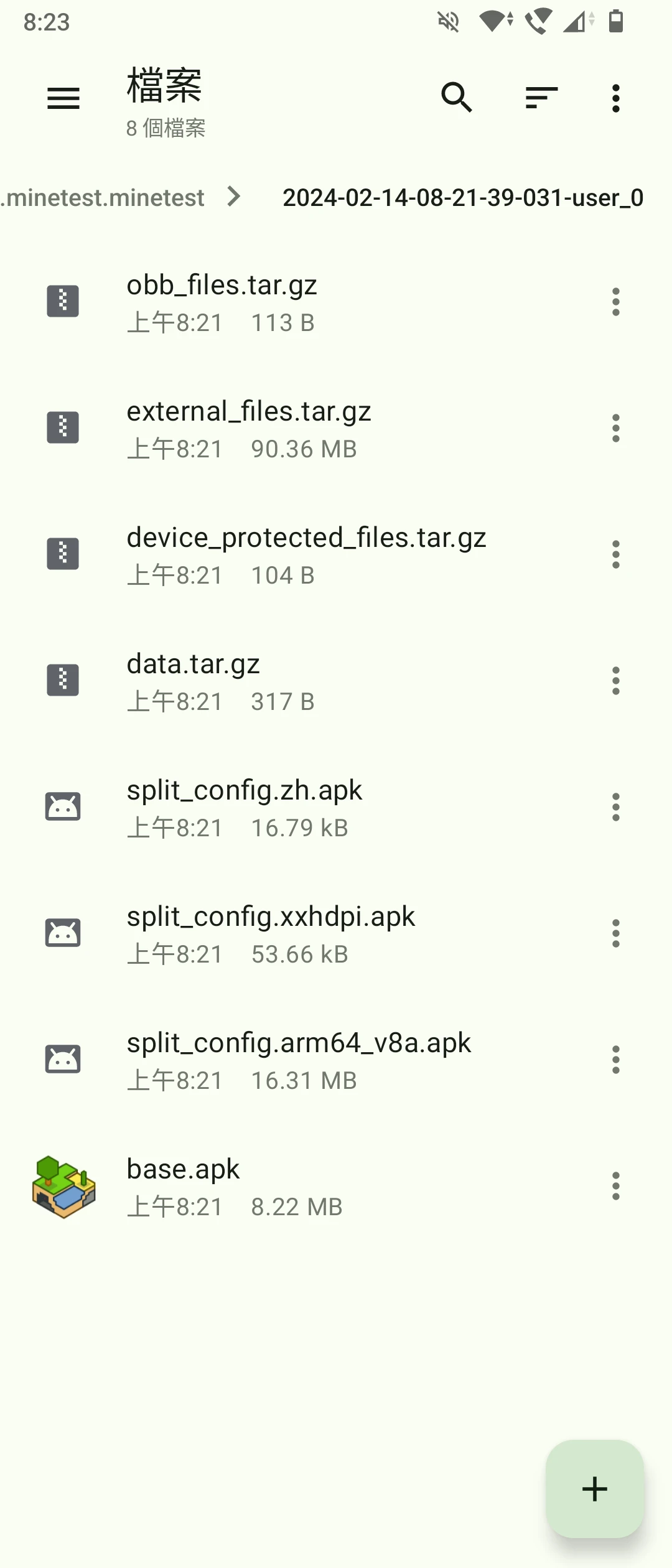Open the navigation drawer menu
672x1568 pixels.
tap(63, 98)
